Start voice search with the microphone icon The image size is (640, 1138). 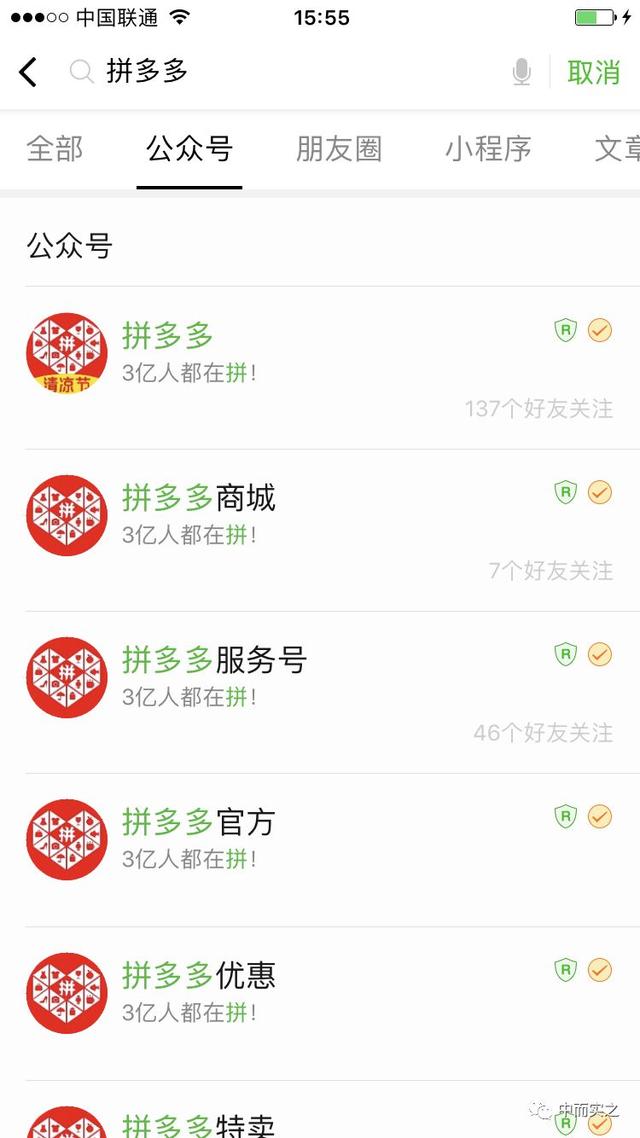point(521,72)
